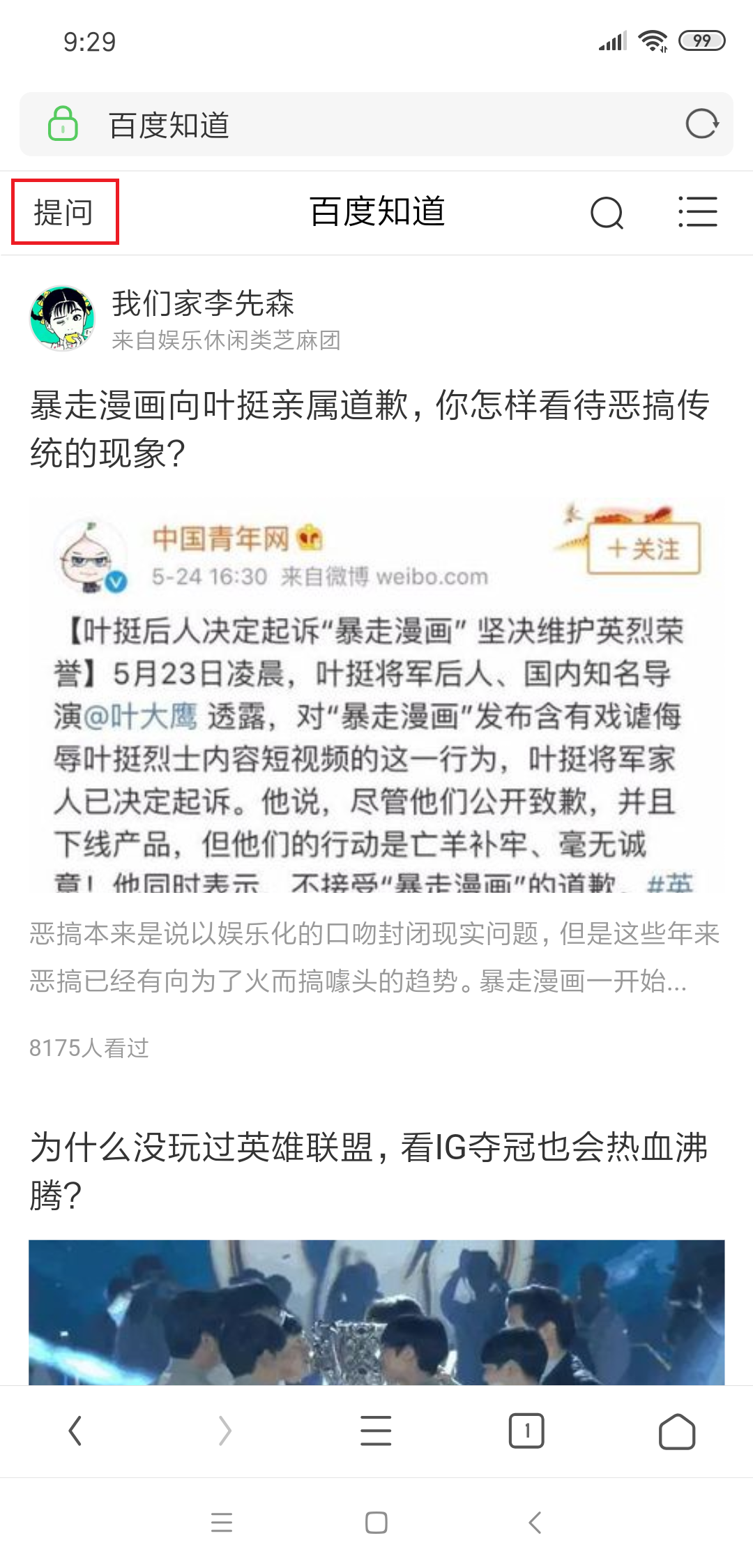This screenshot has width=753, height=1568.
Task: Tap the system home button
Action: (x=376, y=1523)
